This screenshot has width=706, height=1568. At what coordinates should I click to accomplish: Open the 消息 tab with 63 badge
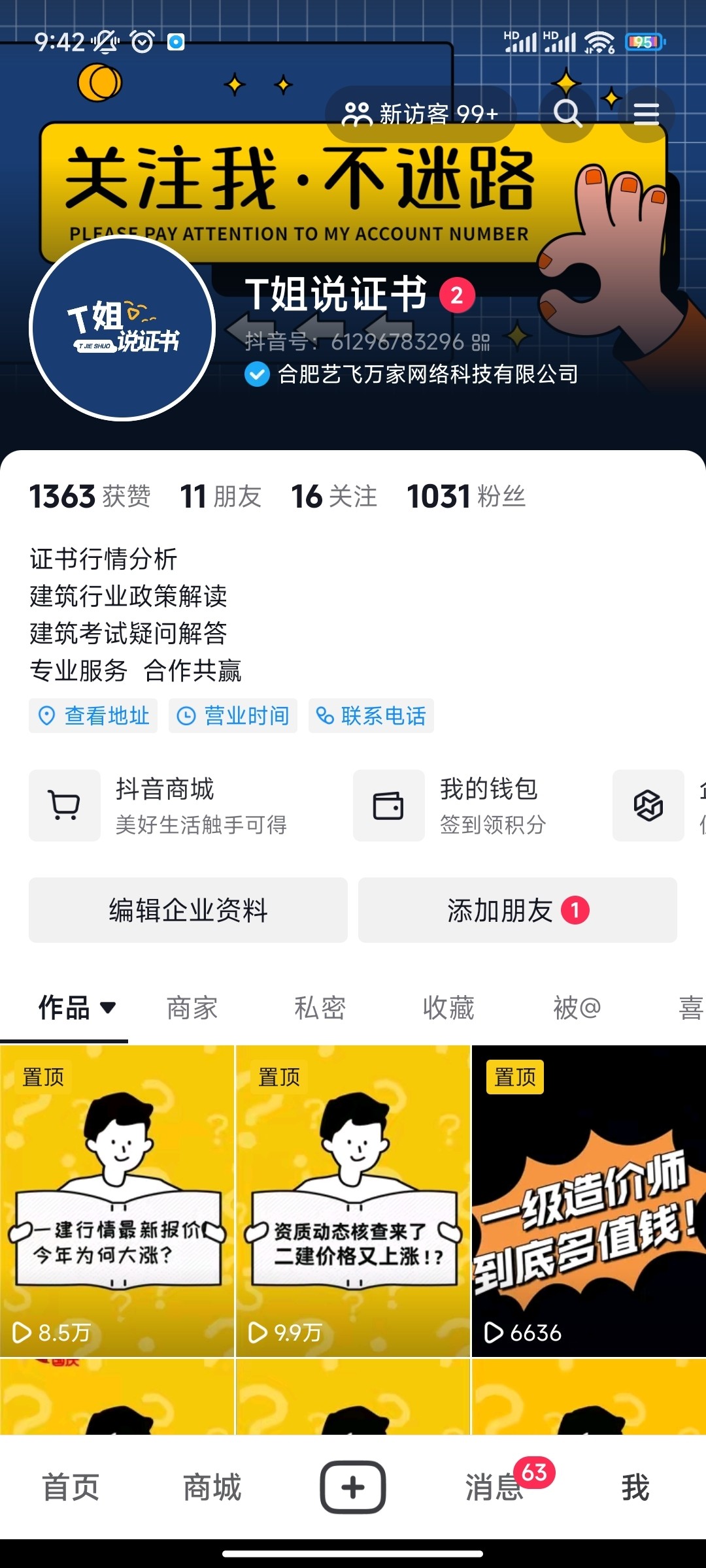(x=495, y=1488)
